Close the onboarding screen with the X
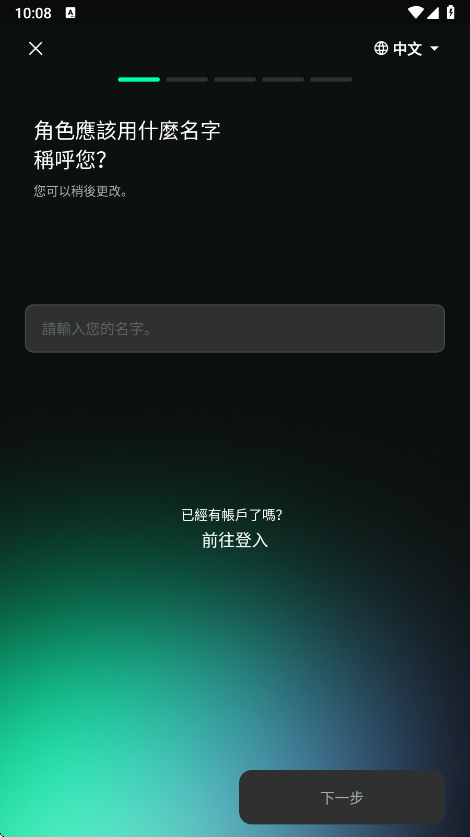 tap(35, 49)
